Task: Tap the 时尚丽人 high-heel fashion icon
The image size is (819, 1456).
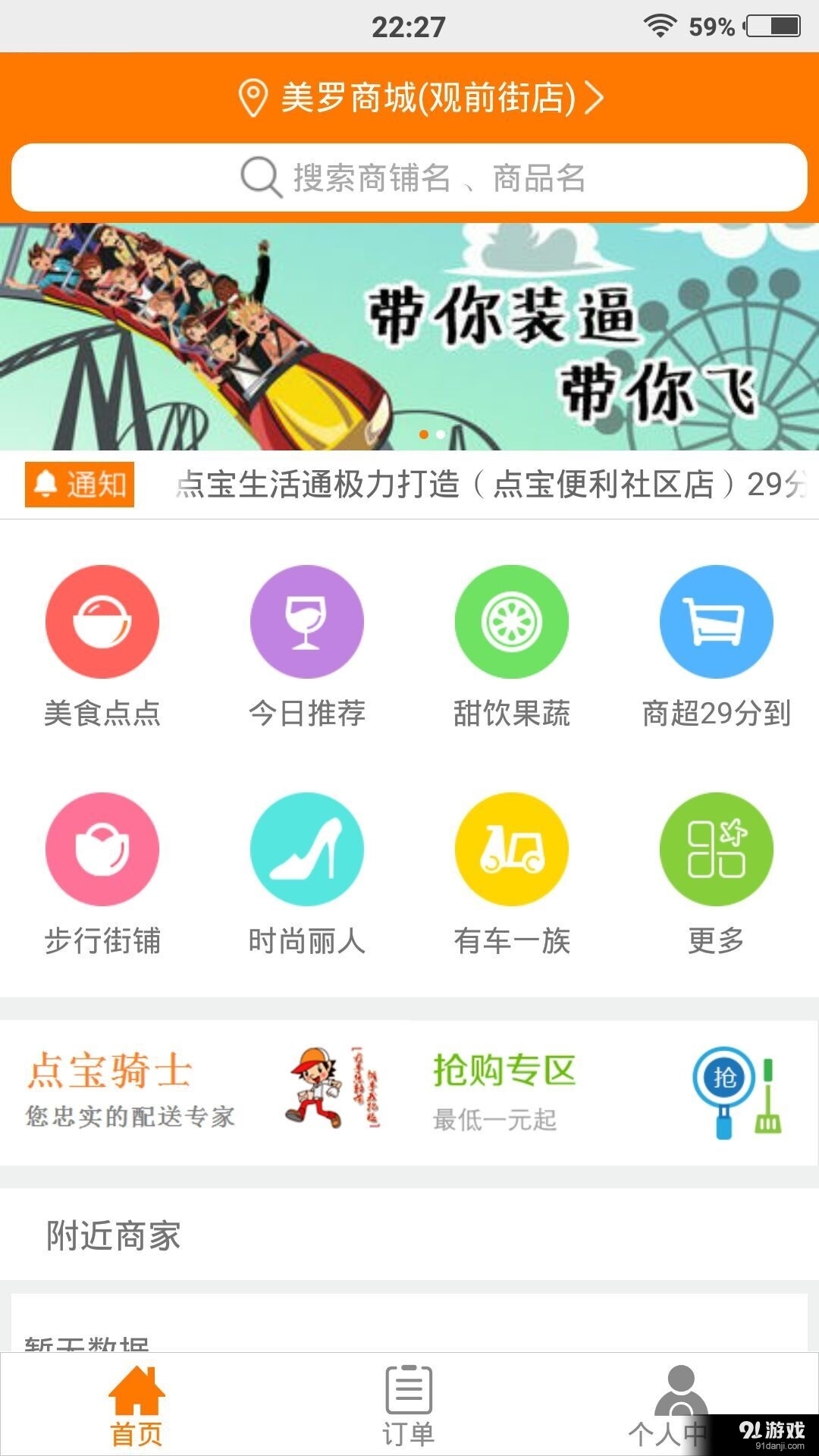Action: (x=307, y=849)
